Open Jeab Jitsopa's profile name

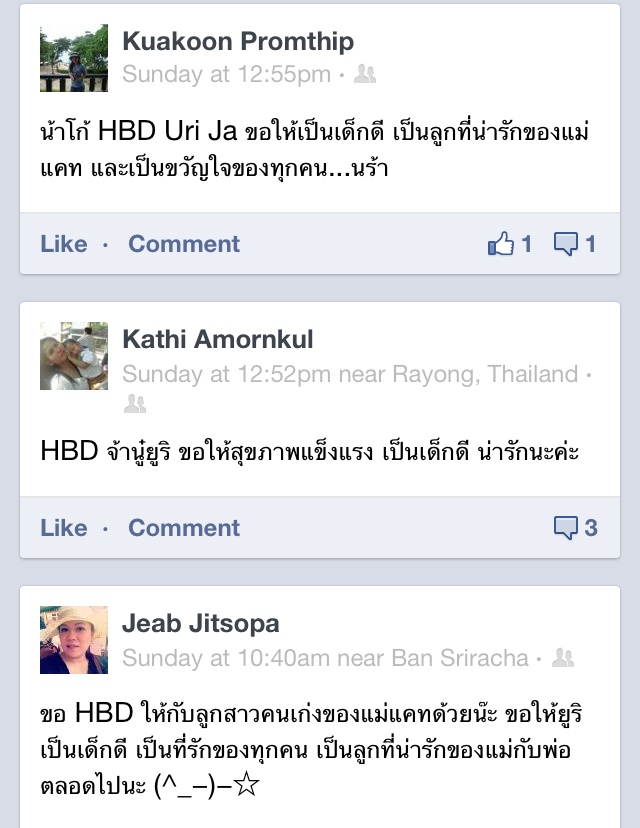tap(200, 624)
